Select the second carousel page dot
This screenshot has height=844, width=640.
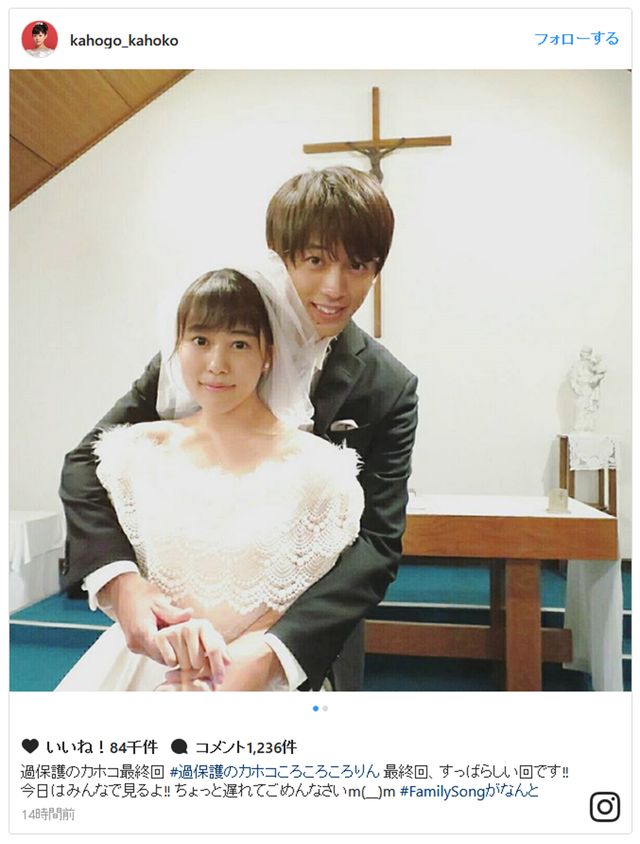click(325, 708)
